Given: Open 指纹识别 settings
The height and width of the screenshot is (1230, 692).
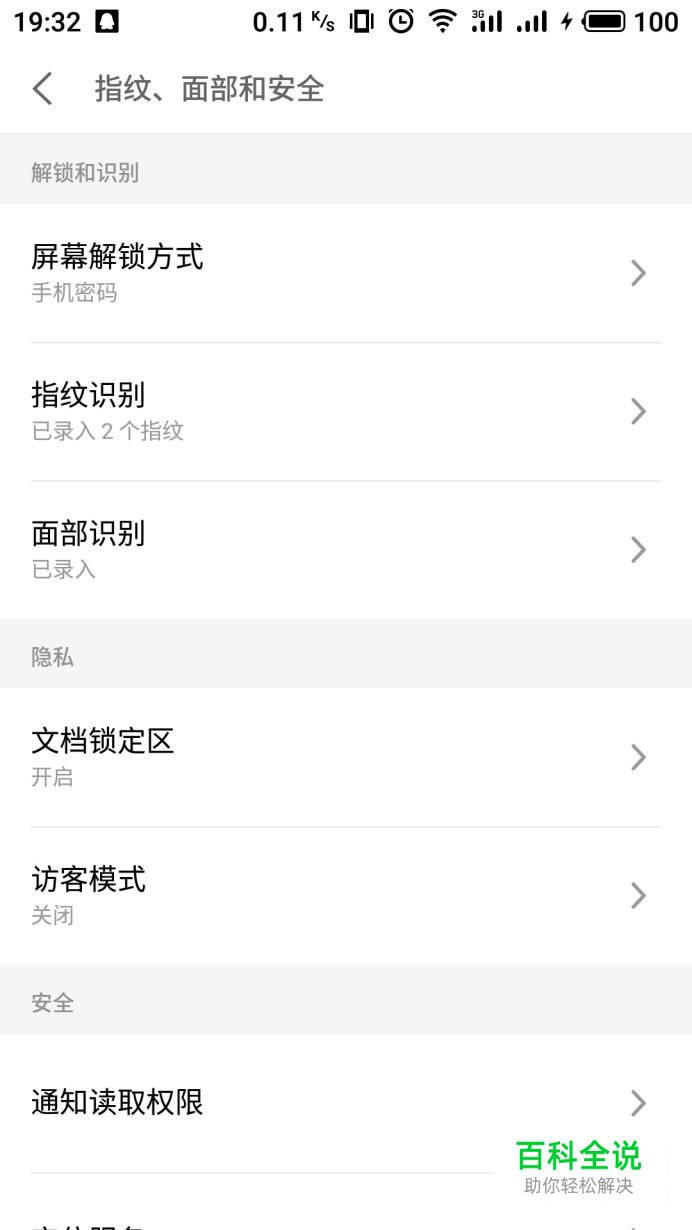Looking at the screenshot, I should point(345,411).
